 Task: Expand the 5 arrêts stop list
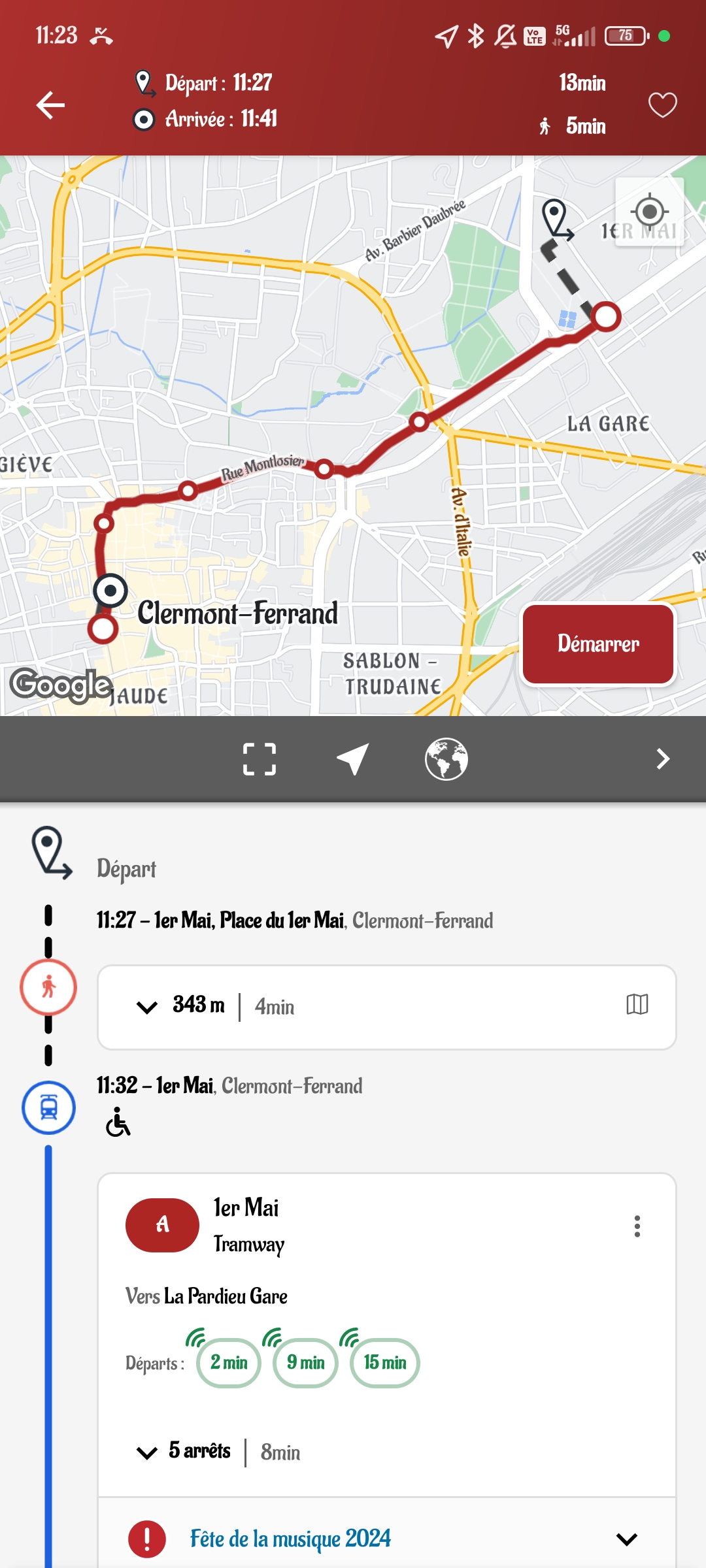tap(148, 1452)
